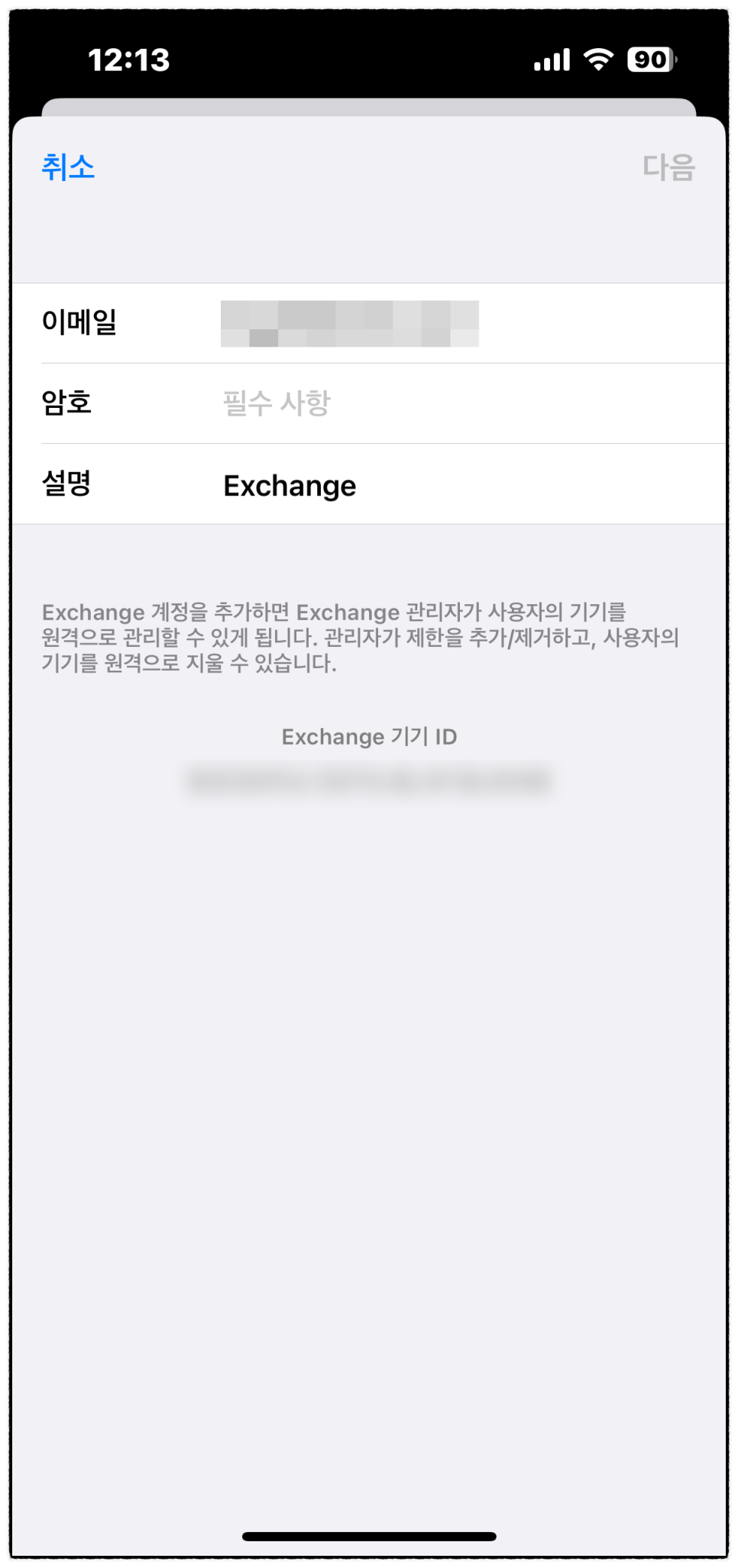Tap 취소 to cancel account setup
738x1568 pixels.
coord(68,167)
